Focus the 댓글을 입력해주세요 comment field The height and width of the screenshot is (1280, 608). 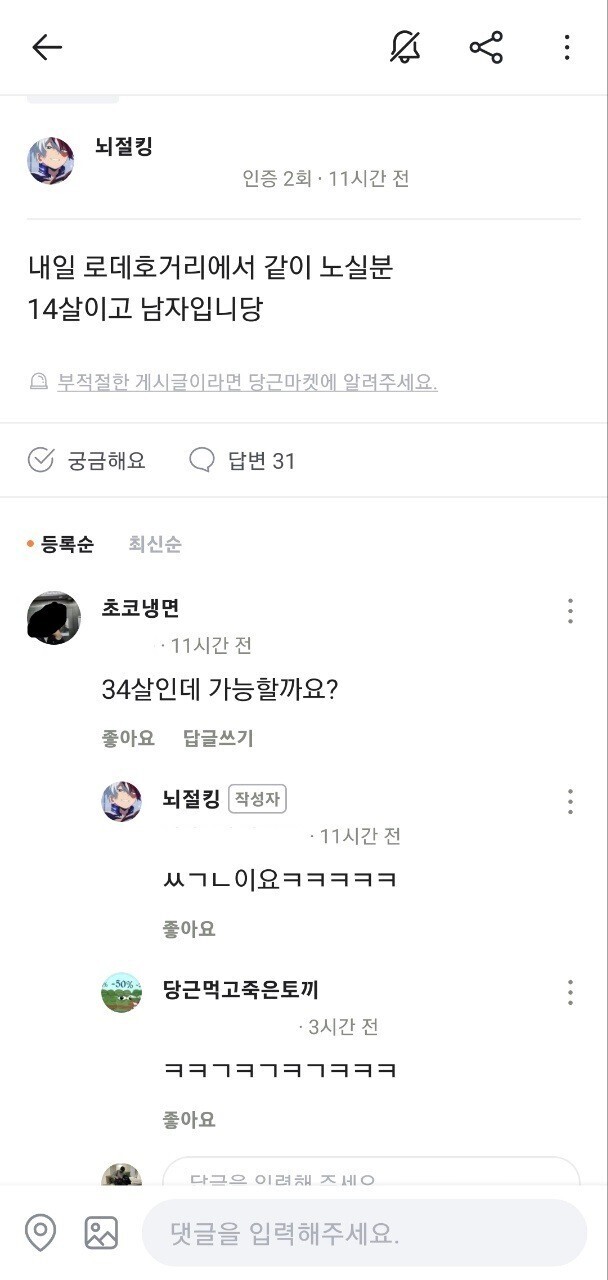364,1233
